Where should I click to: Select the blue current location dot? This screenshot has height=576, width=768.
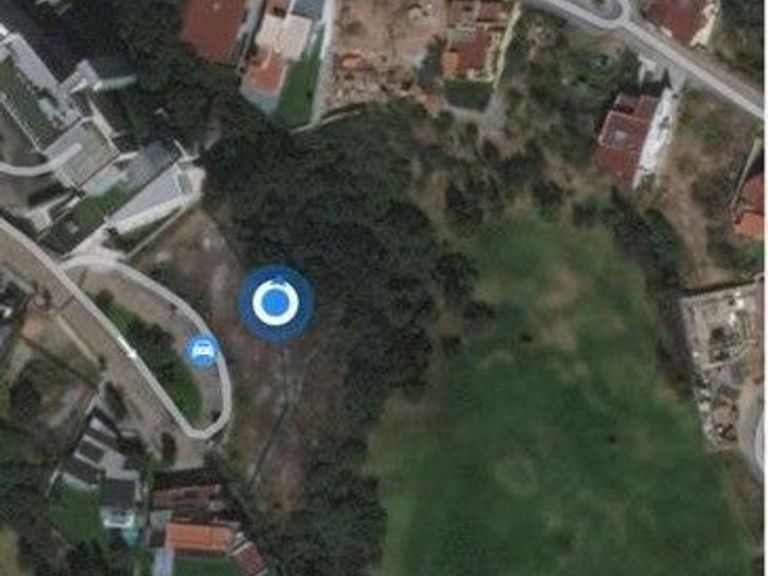[275, 302]
